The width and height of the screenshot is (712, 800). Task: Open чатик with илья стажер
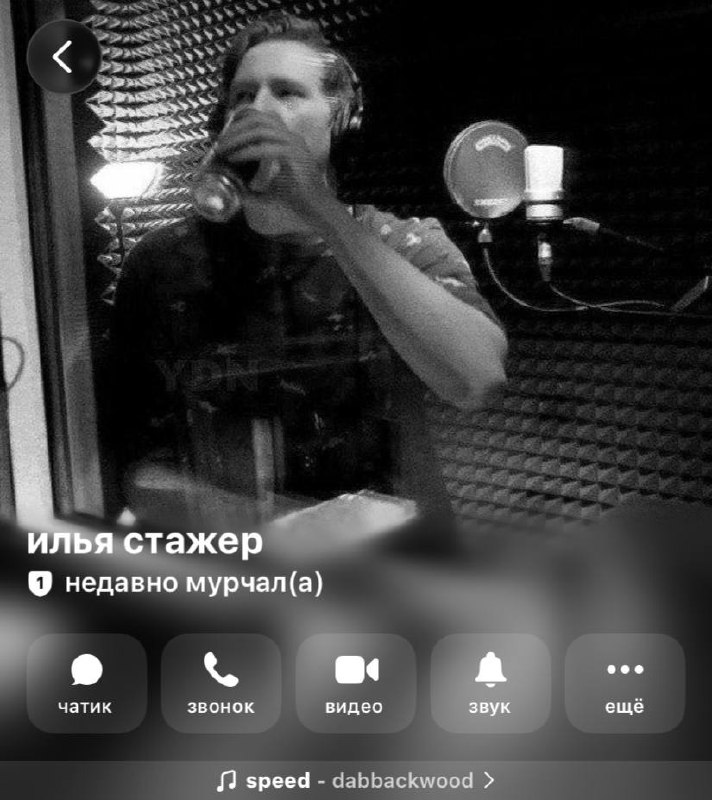pos(87,684)
